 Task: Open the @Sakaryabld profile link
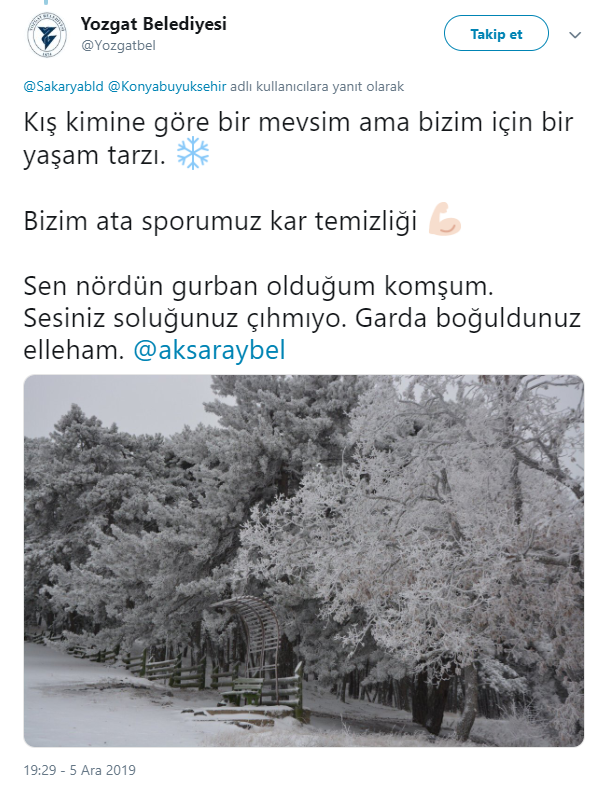click(x=63, y=87)
